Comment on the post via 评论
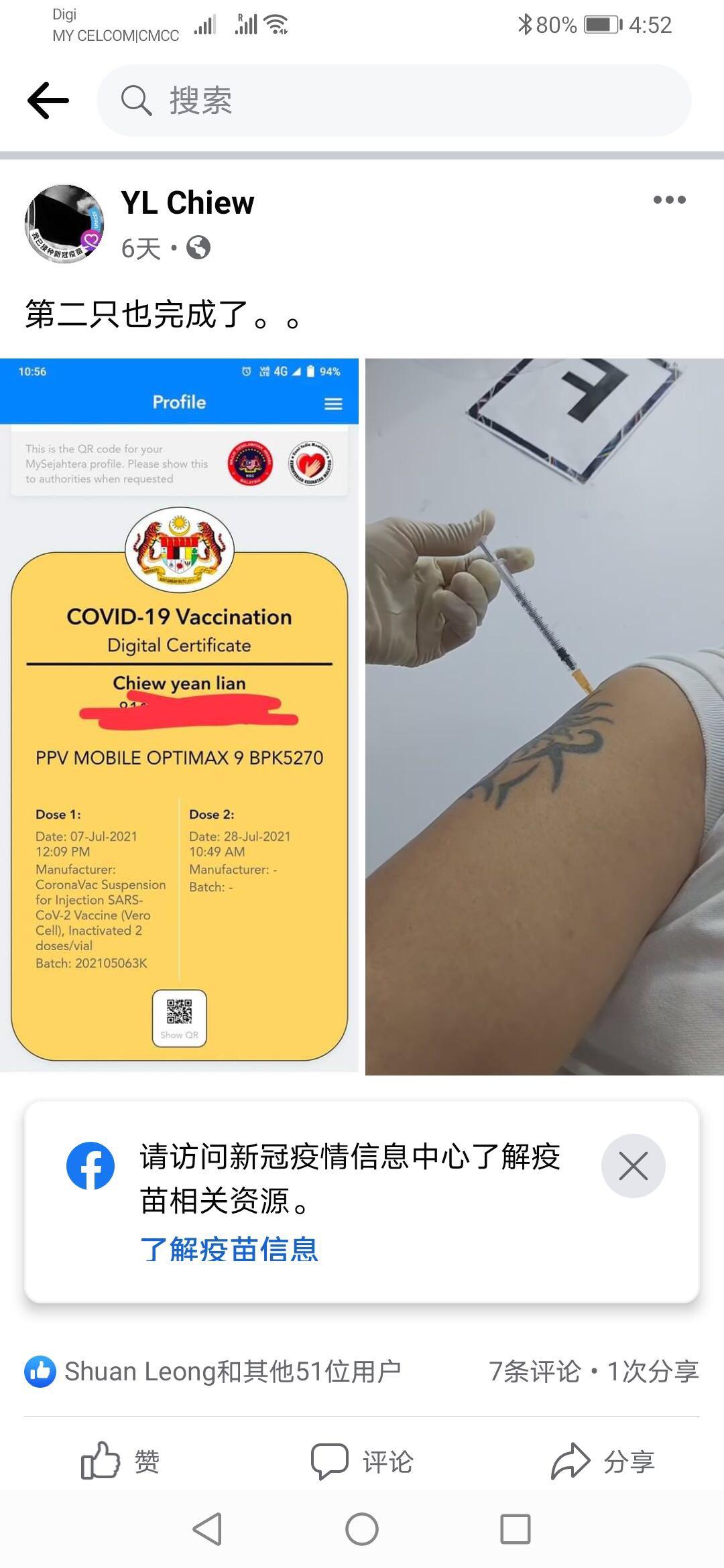Image resolution: width=724 pixels, height=1568 pixels. click(362, 1461)
